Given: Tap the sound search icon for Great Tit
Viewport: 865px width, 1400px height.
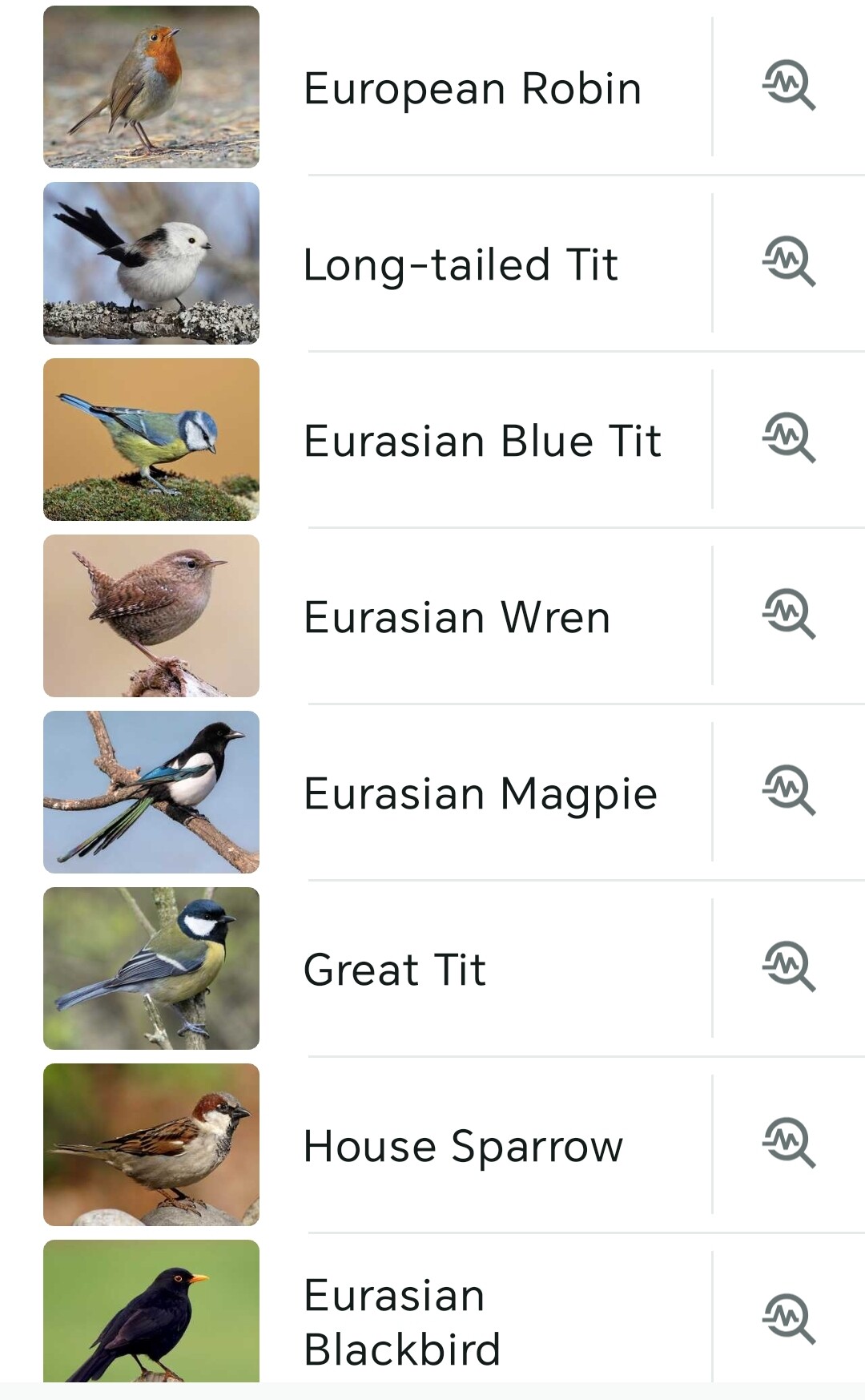Looking at the screenshot, I should (x=788, y=966).
